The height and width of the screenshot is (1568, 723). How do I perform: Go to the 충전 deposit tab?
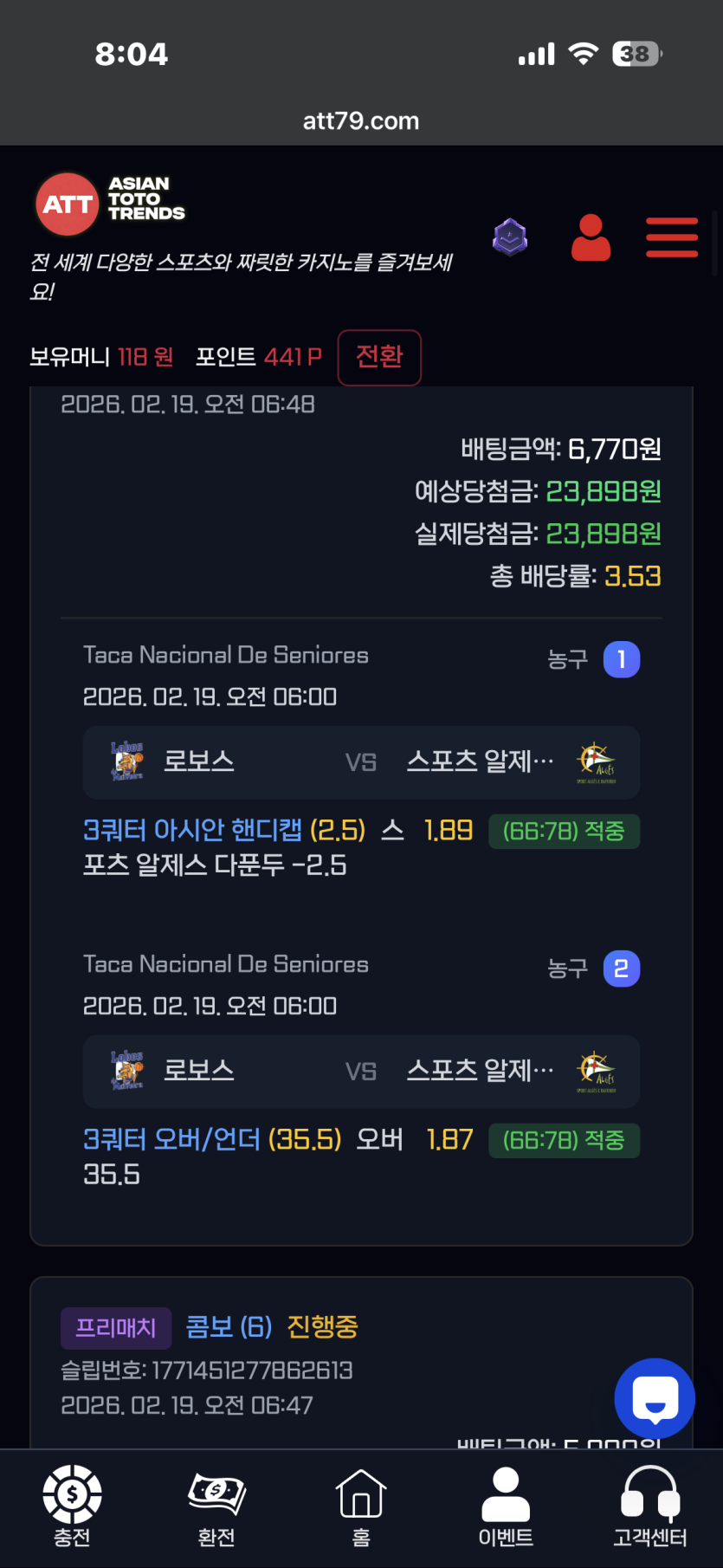tap(72, 1506)
